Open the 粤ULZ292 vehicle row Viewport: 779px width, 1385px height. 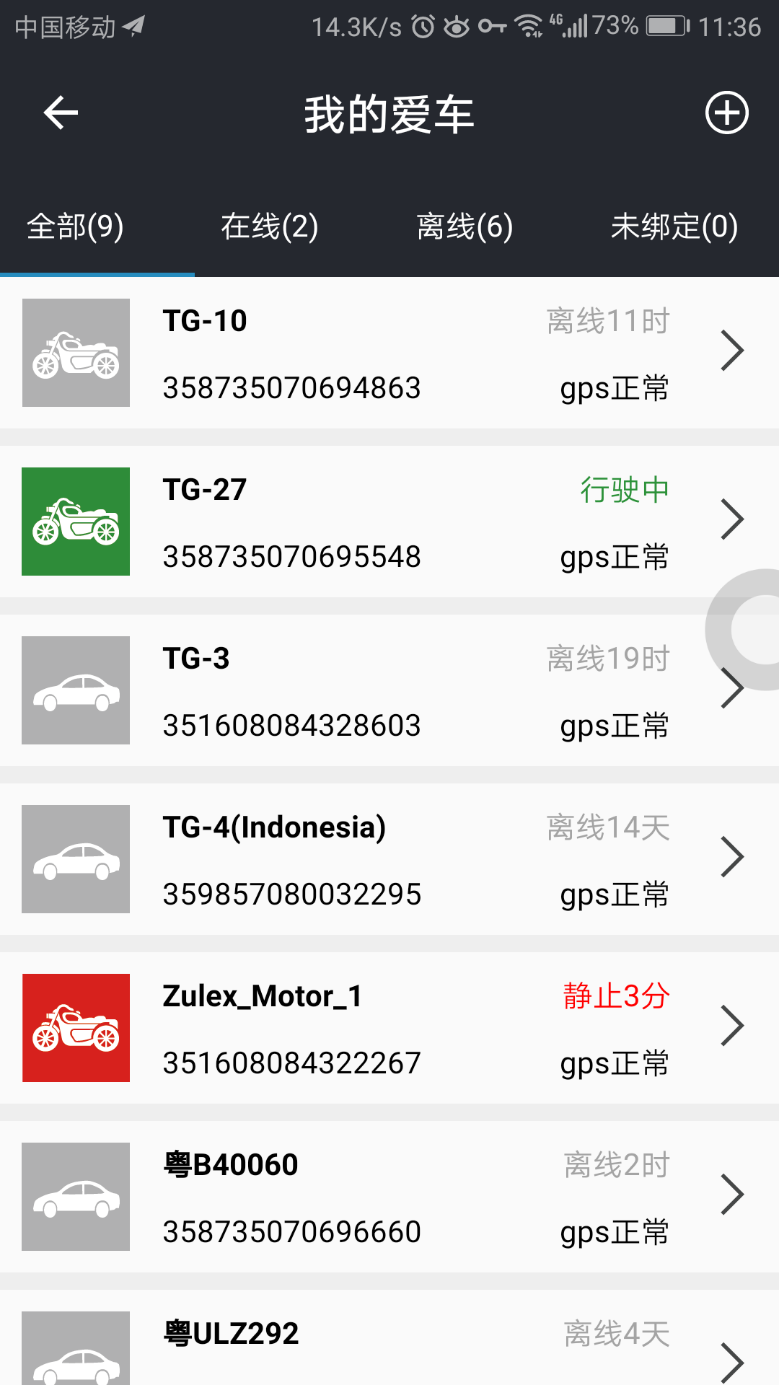point(389,1338)
